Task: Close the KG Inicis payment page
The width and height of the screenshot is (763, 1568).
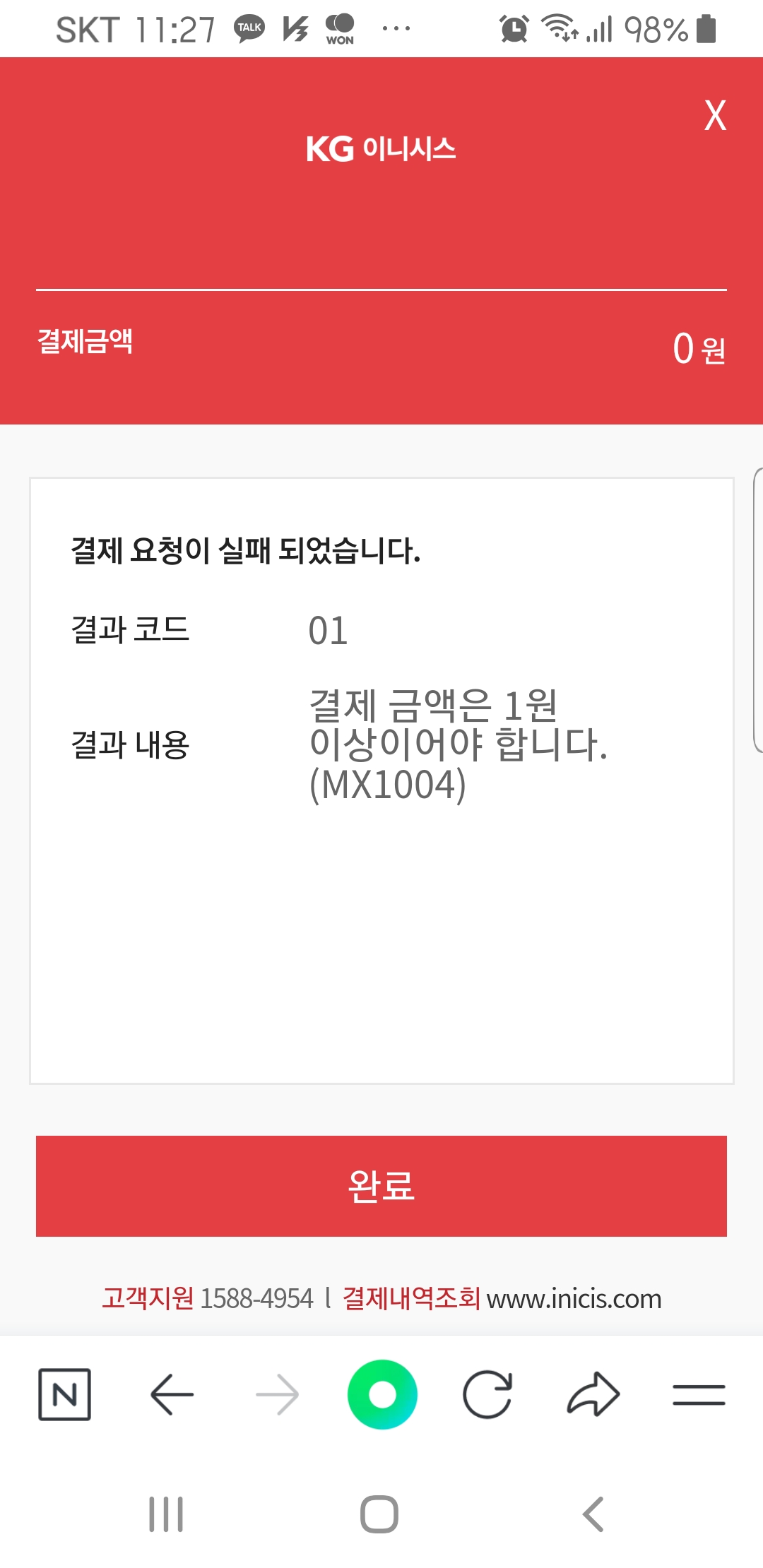Action: (715, 115)
